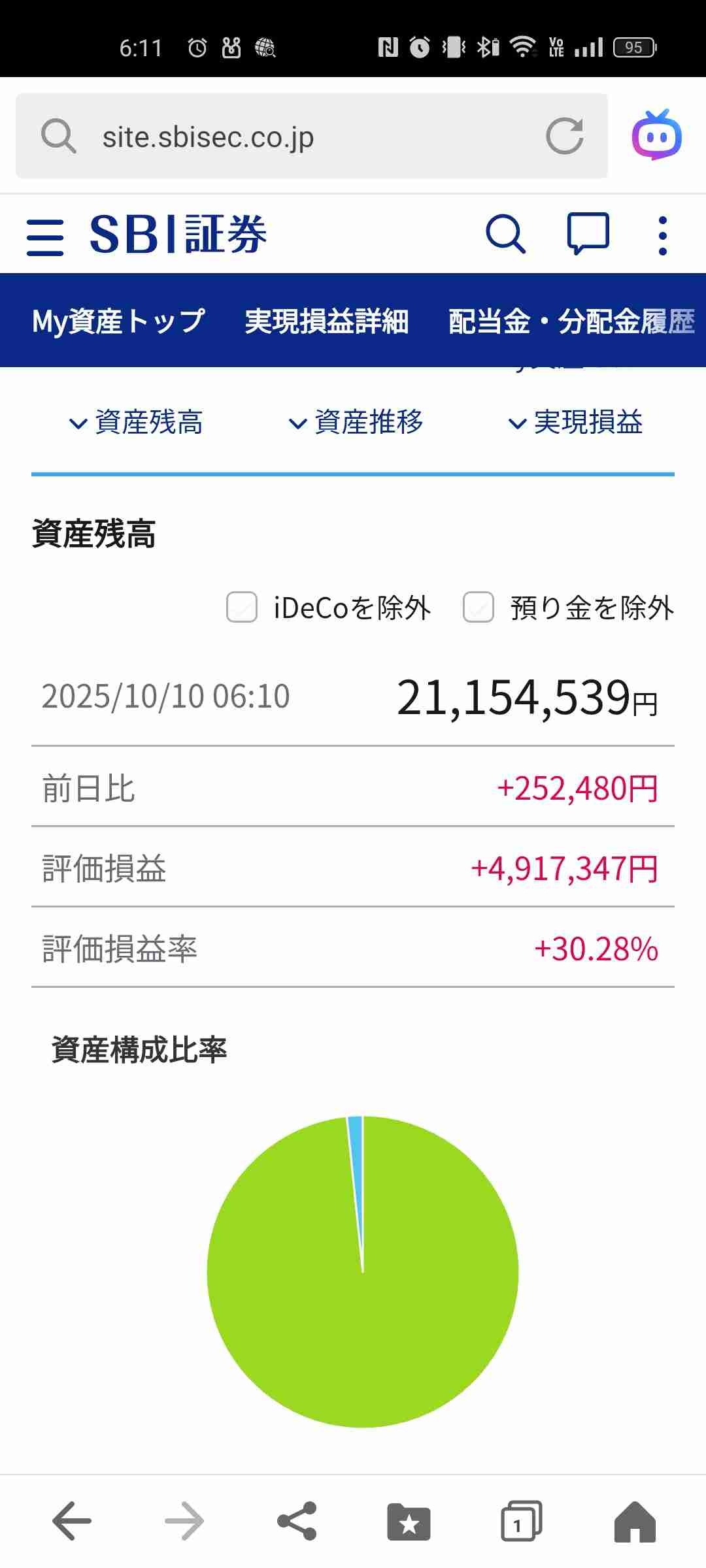The width and height of the screenshot is (706, 1568).
Task: Check the iDeCoを除外 checkbox
Action: tap(242, 608)
